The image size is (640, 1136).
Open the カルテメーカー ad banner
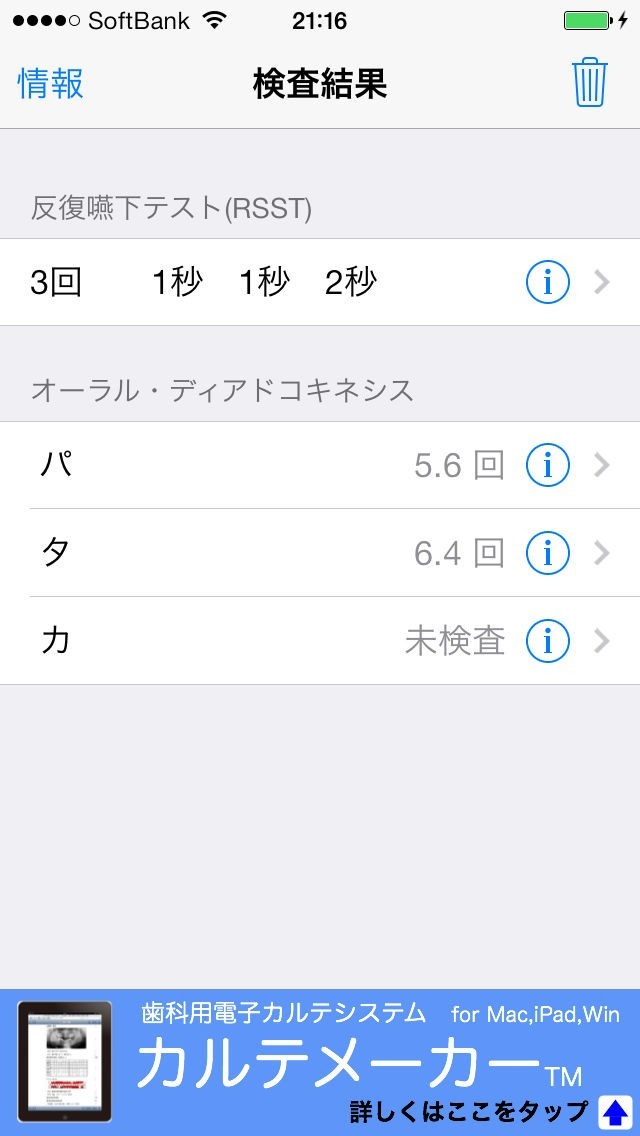point(320,1062)
